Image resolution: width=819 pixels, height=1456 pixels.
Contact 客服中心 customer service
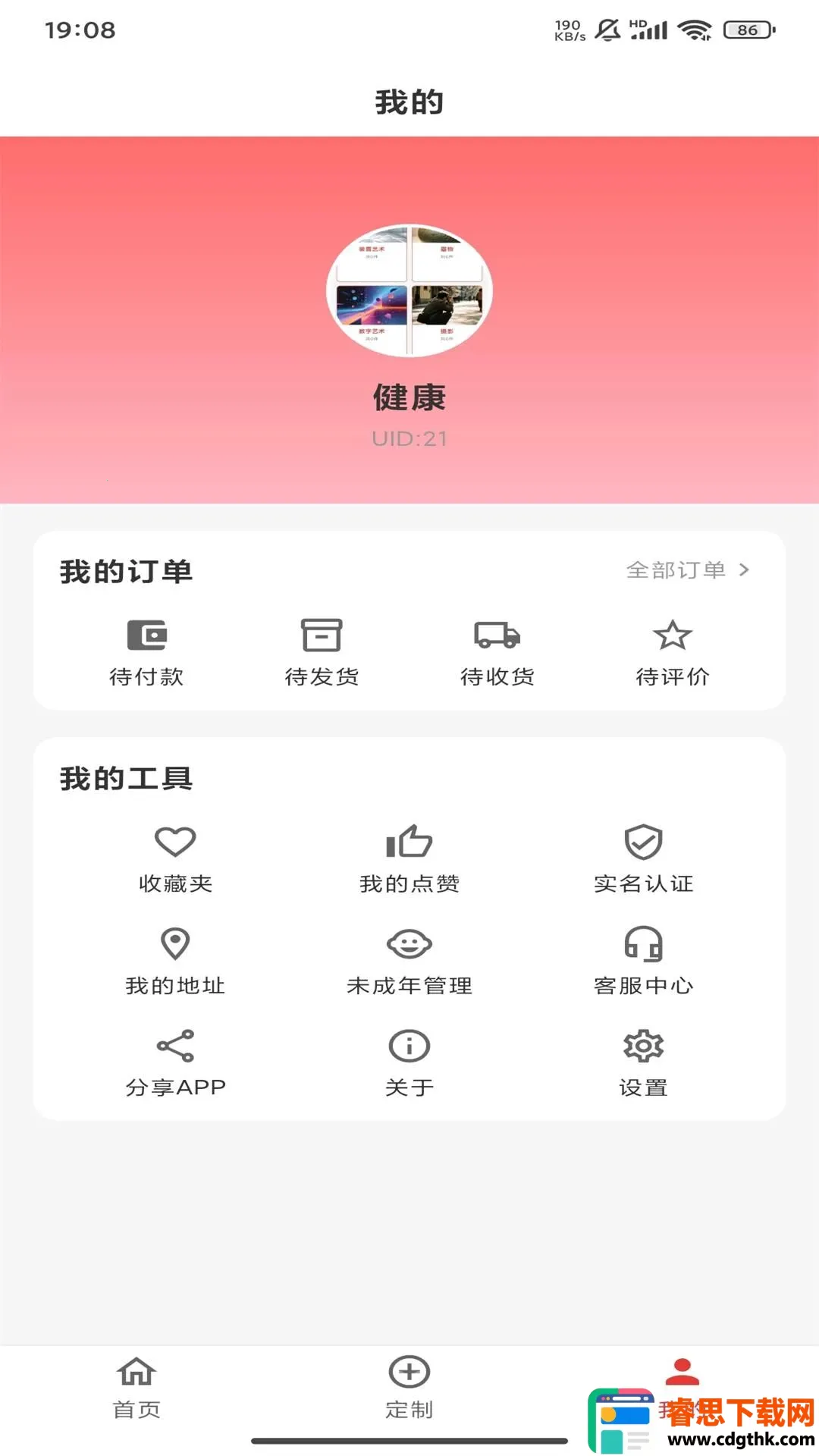(644, 962)
